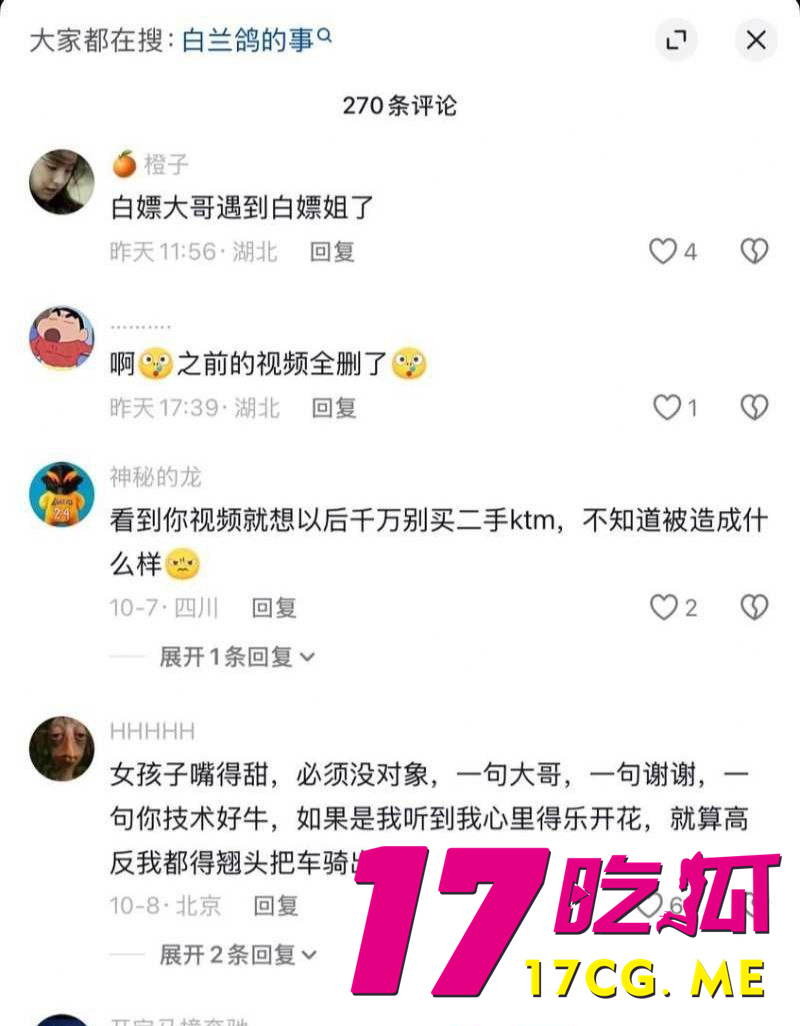Screen dimensions: 800x1026
Task: Dislike the comment about 之前的视频全删了
Action: [754, 407]
